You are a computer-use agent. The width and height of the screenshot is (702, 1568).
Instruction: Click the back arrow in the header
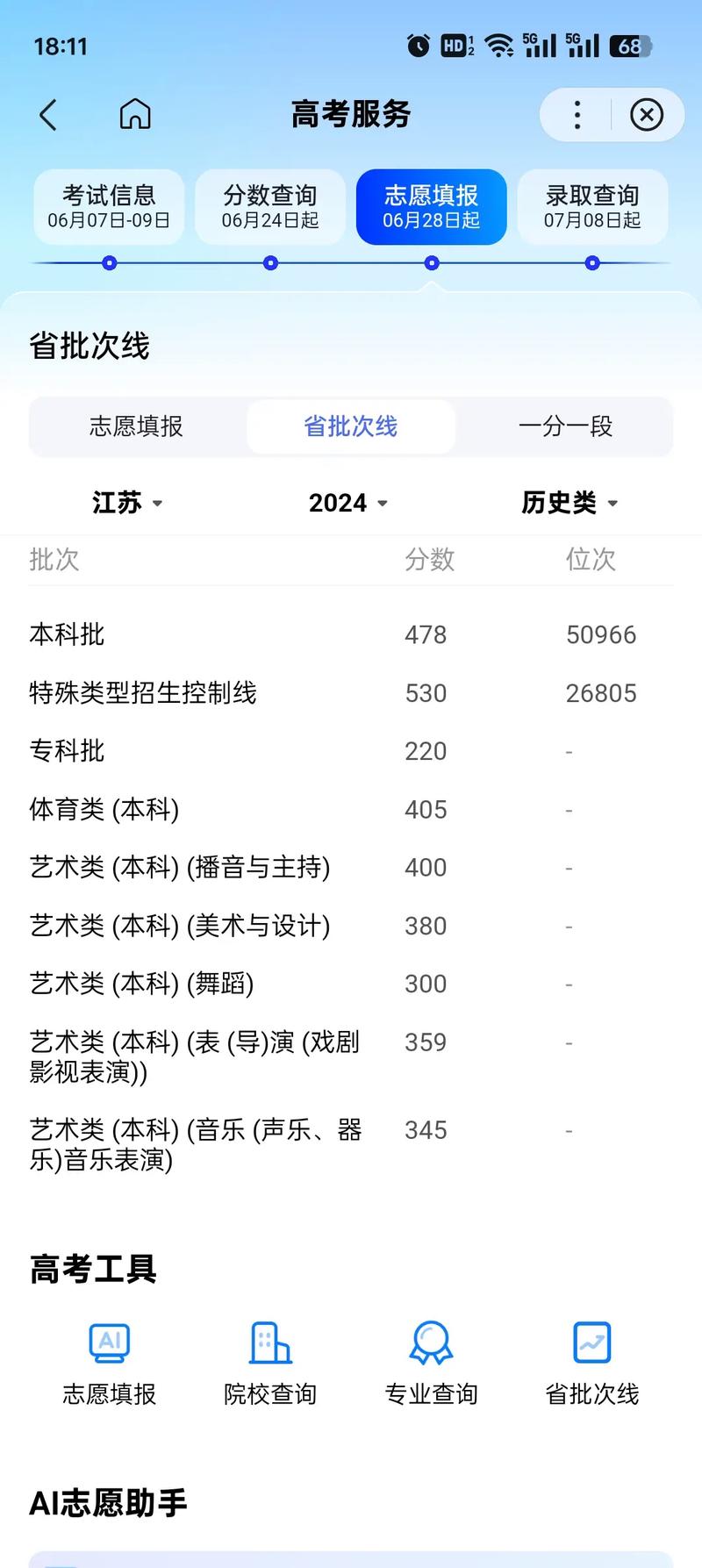[x=49, y=114]
